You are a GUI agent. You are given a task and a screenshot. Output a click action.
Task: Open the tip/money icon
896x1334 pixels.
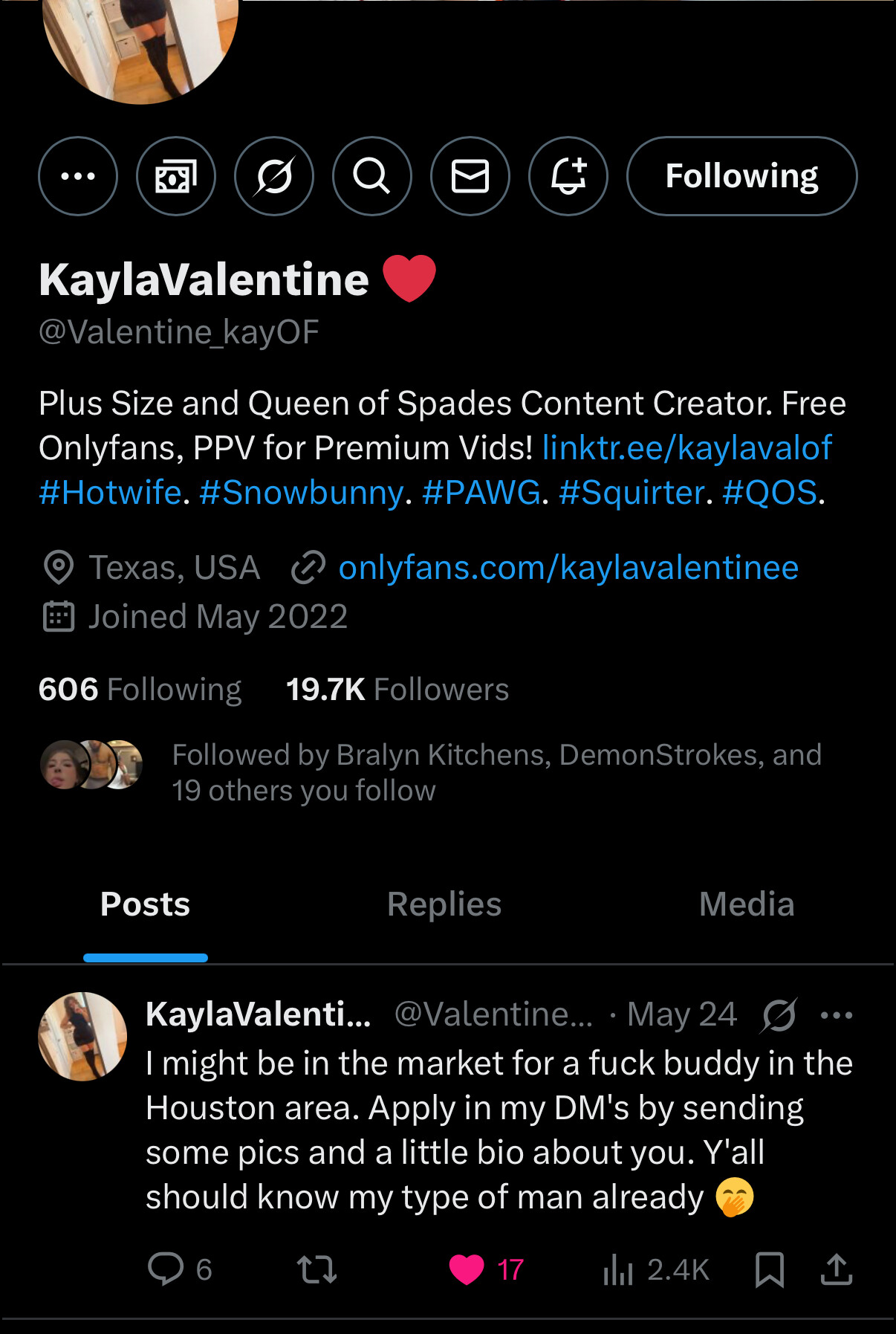[176, 176]
